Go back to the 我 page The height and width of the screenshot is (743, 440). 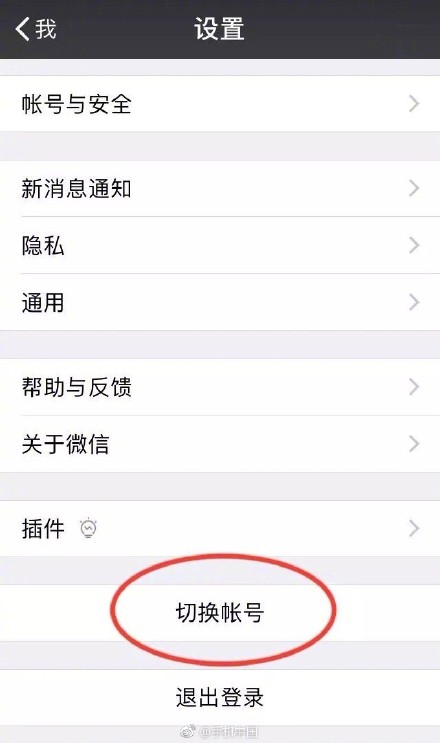(36, 28)
